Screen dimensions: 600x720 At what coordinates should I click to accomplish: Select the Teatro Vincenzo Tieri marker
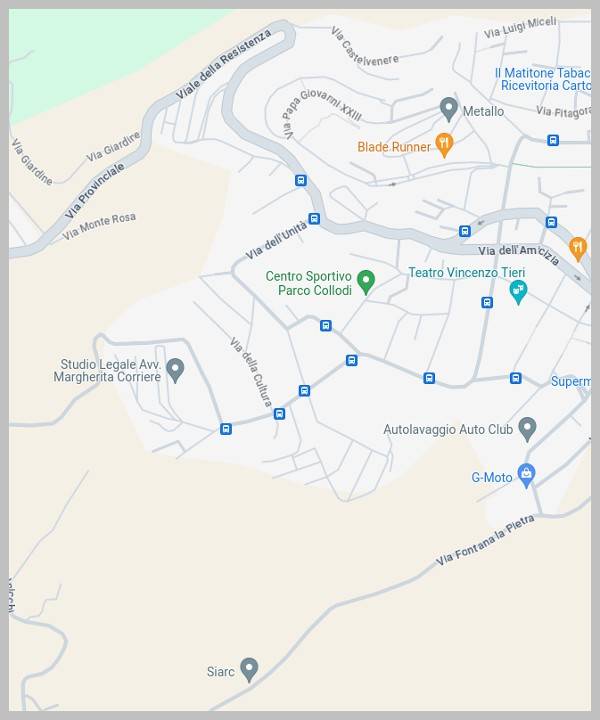tap(518, 290)
